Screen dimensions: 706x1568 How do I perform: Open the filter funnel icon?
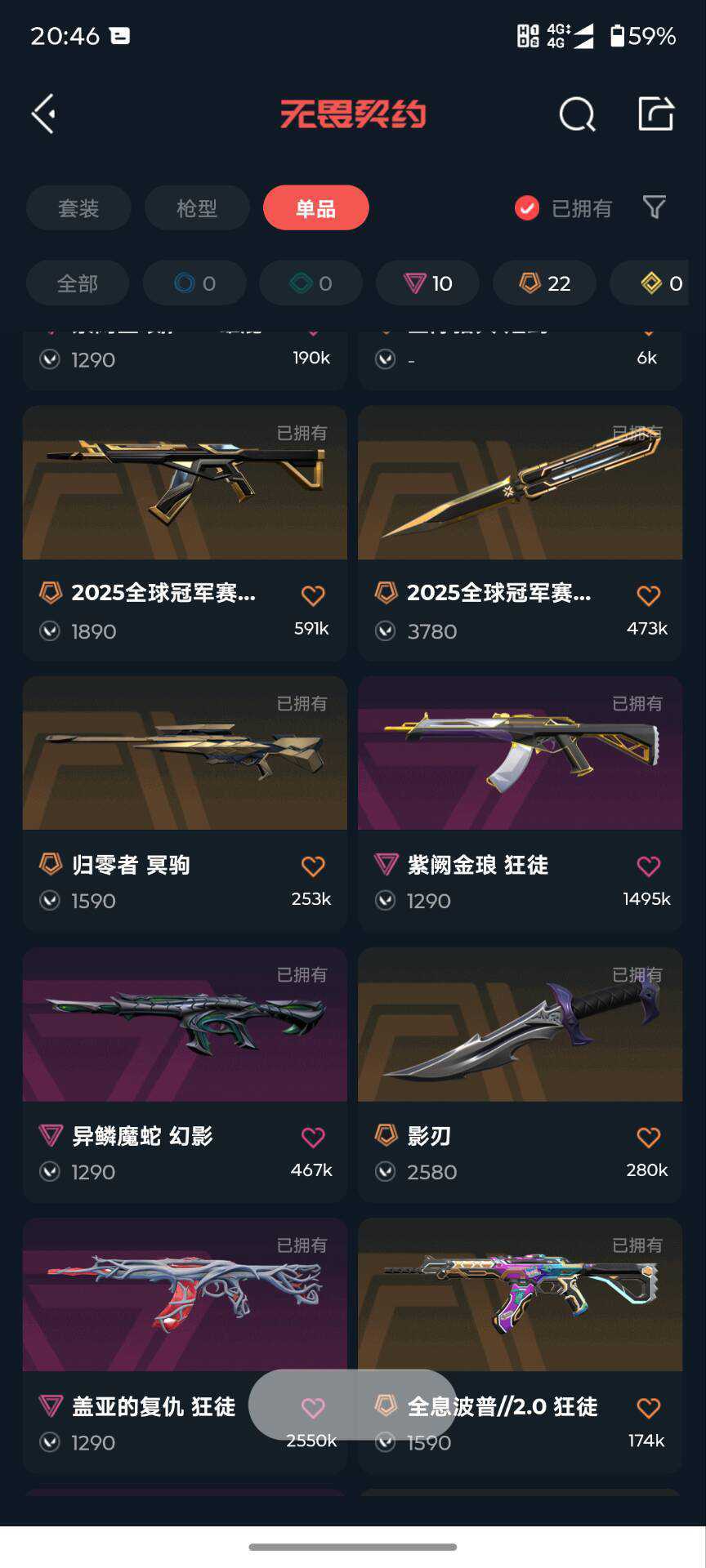(654, 208)
